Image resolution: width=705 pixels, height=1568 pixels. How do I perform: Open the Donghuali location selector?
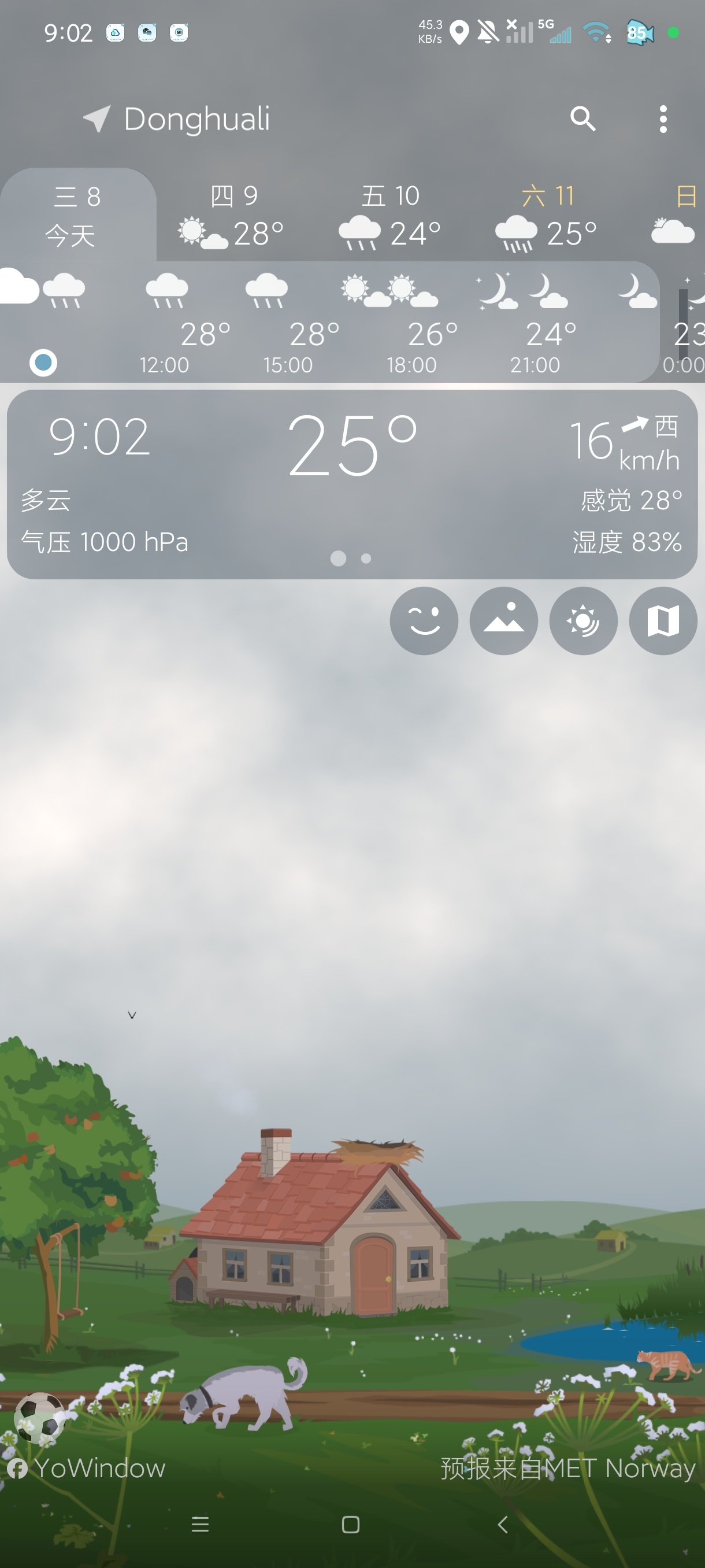tap(176, 119)
